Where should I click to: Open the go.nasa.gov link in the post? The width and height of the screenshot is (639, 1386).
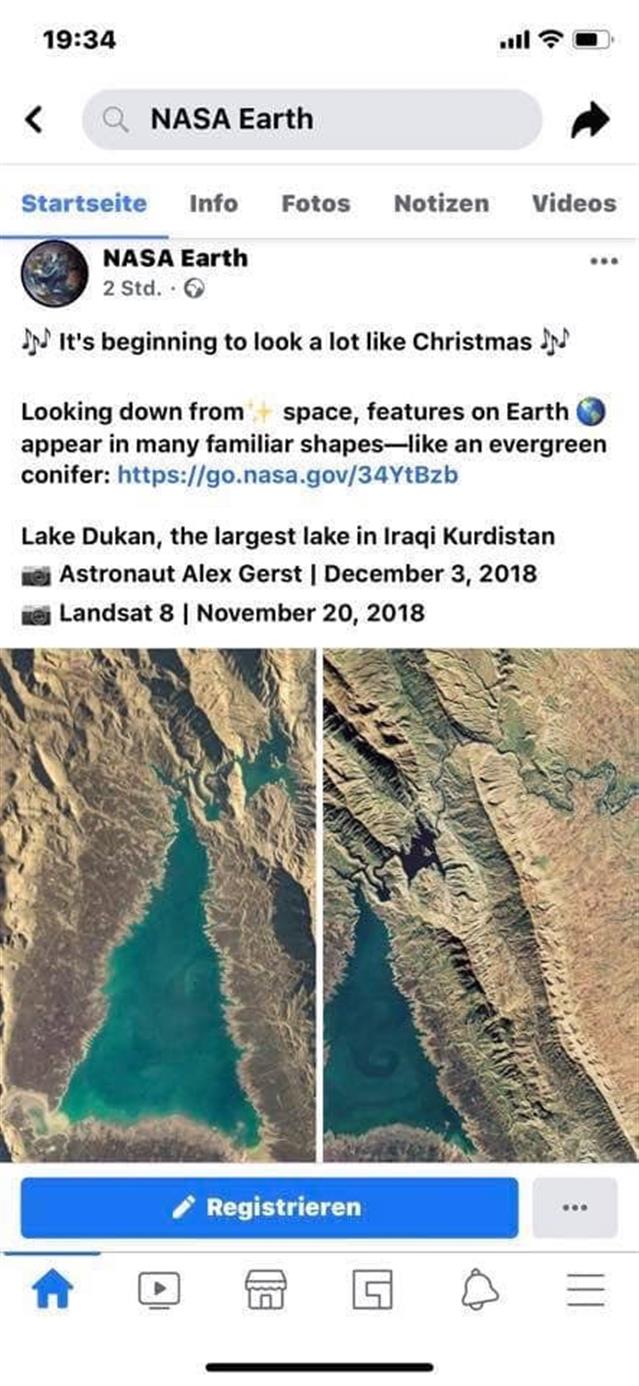[288, 475]
